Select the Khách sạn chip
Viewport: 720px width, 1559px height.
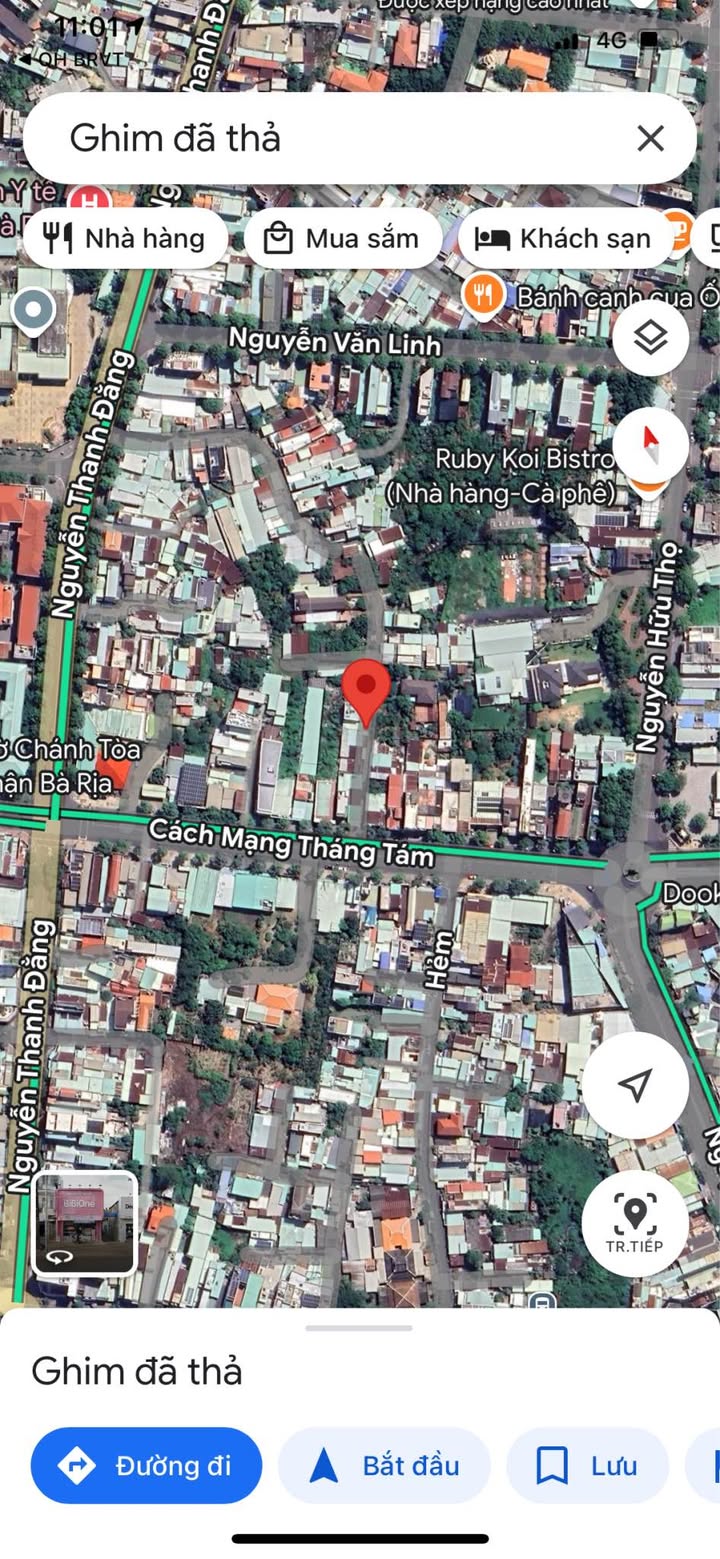pyautogui.click(x=565, y=238)
